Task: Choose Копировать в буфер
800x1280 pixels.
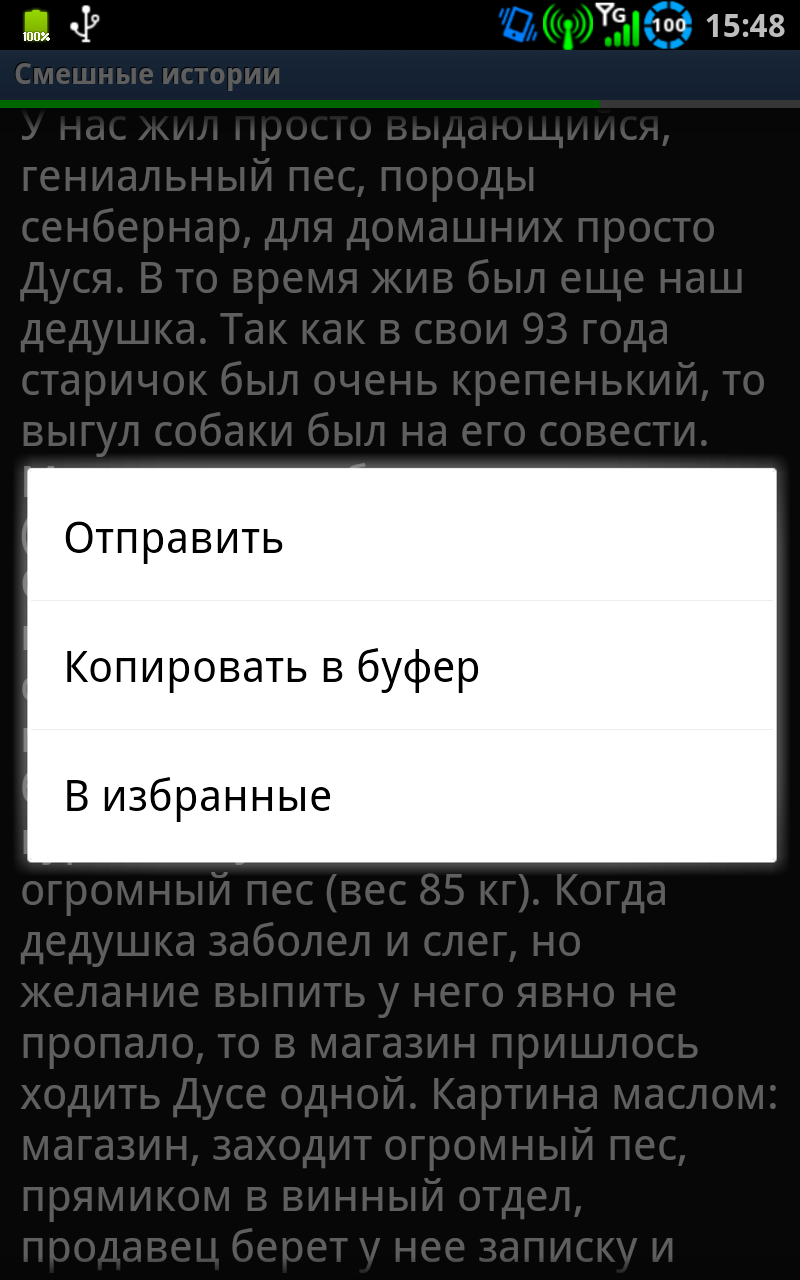Action: click(x=402, y=666)
